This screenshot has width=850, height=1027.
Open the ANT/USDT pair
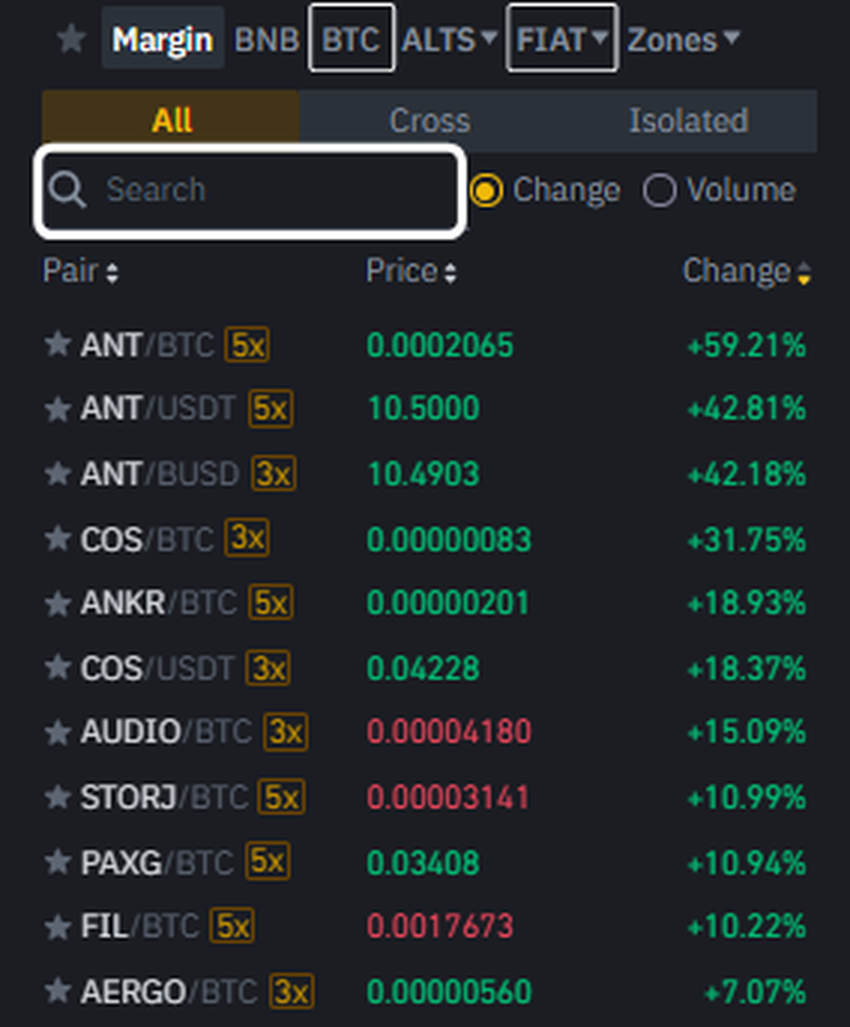pyautogui.click(x=158, y=409)
